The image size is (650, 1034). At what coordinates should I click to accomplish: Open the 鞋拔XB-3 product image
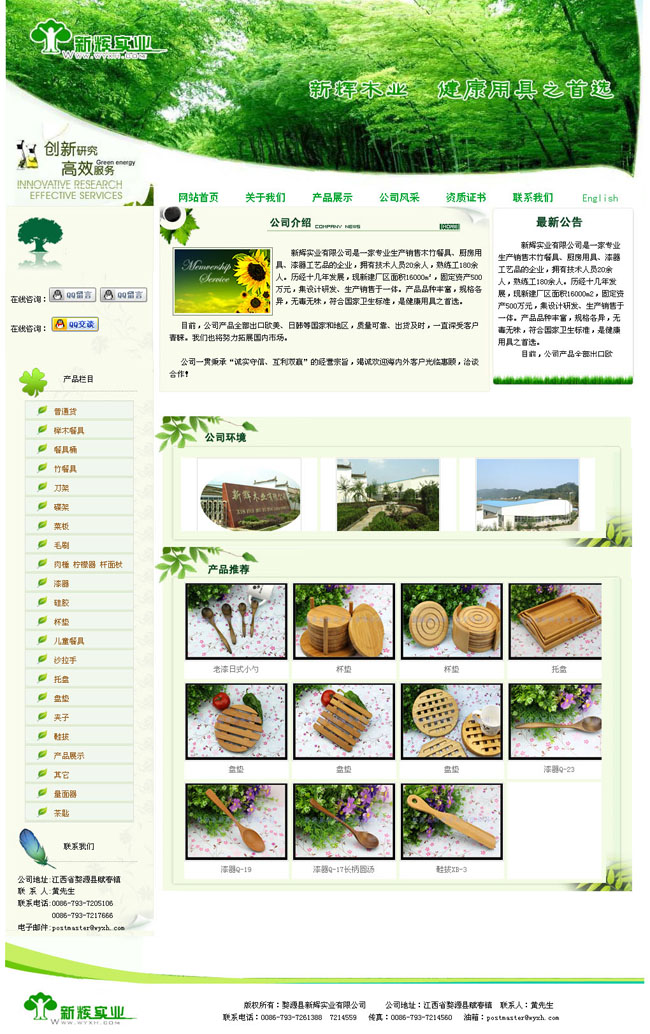pyautogui.click(x=451, y=821)
